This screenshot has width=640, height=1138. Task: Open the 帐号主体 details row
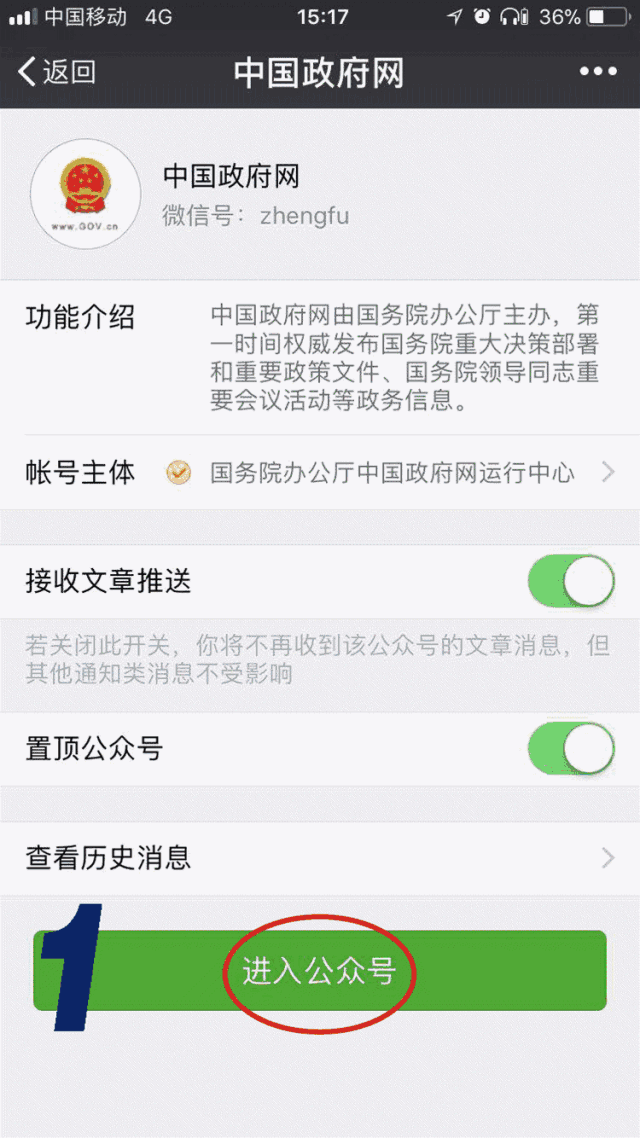point(320,473)
